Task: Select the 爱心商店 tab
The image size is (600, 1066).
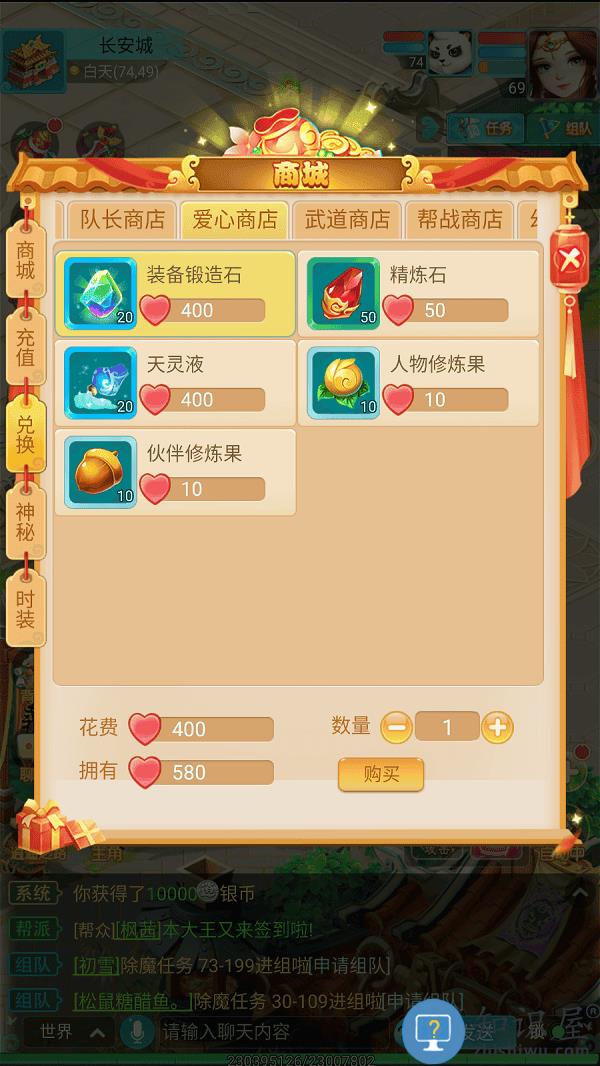Action: 235,220
